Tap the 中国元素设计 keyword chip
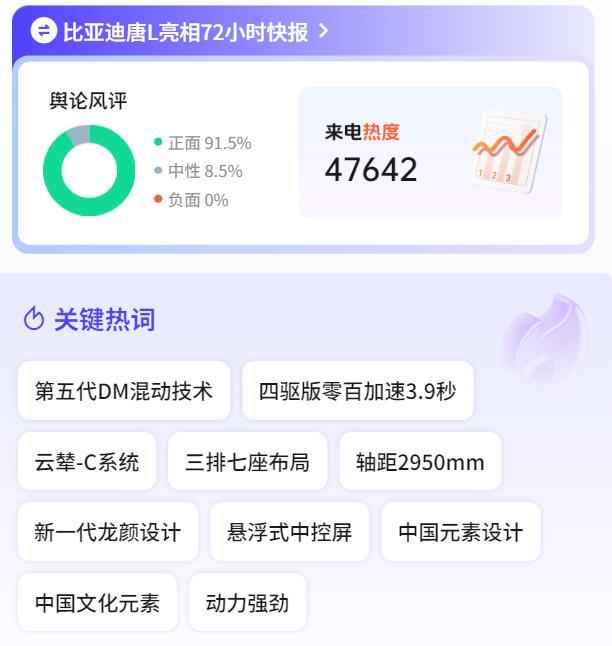Viewport: 612px width, 646px height. [x=460, y=532]
